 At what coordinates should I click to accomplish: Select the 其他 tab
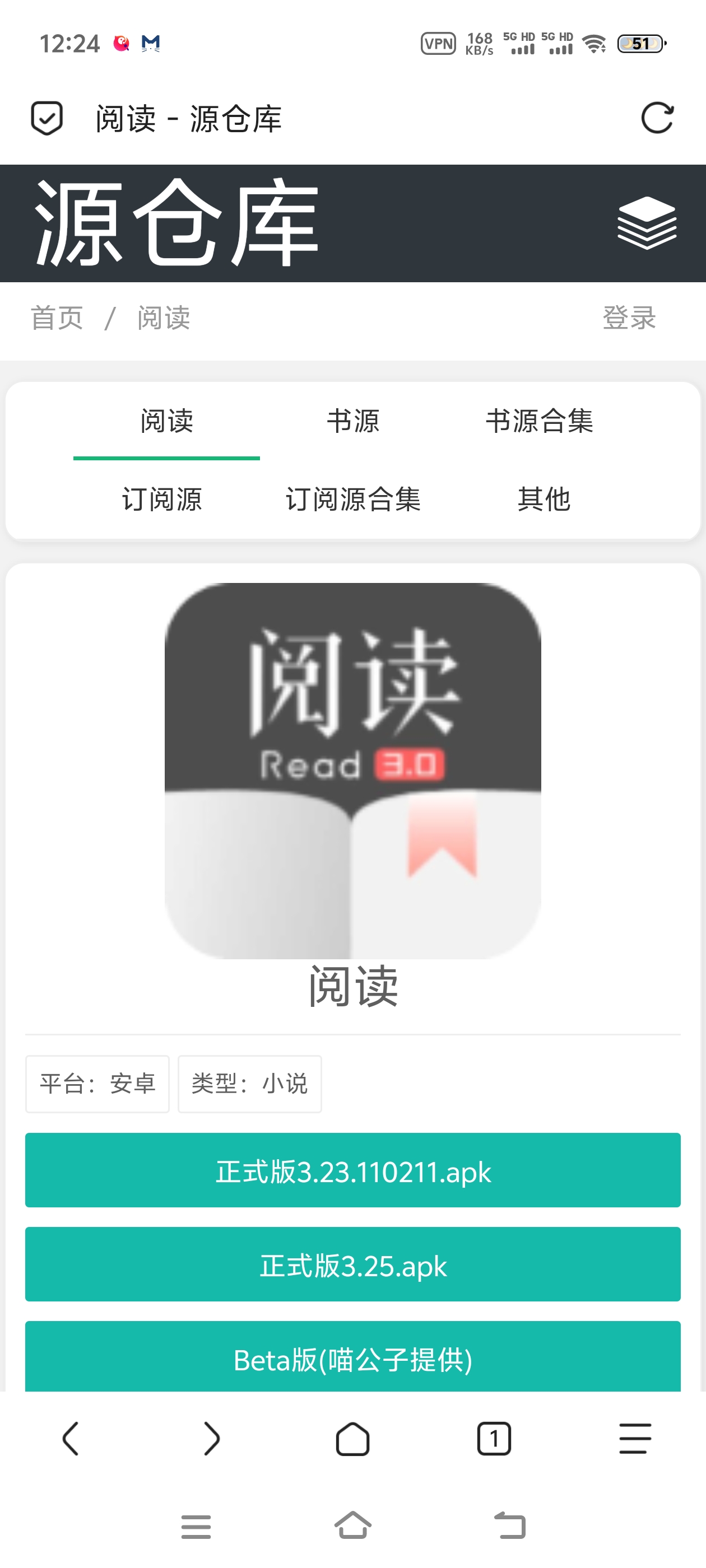tap(544, 499)
